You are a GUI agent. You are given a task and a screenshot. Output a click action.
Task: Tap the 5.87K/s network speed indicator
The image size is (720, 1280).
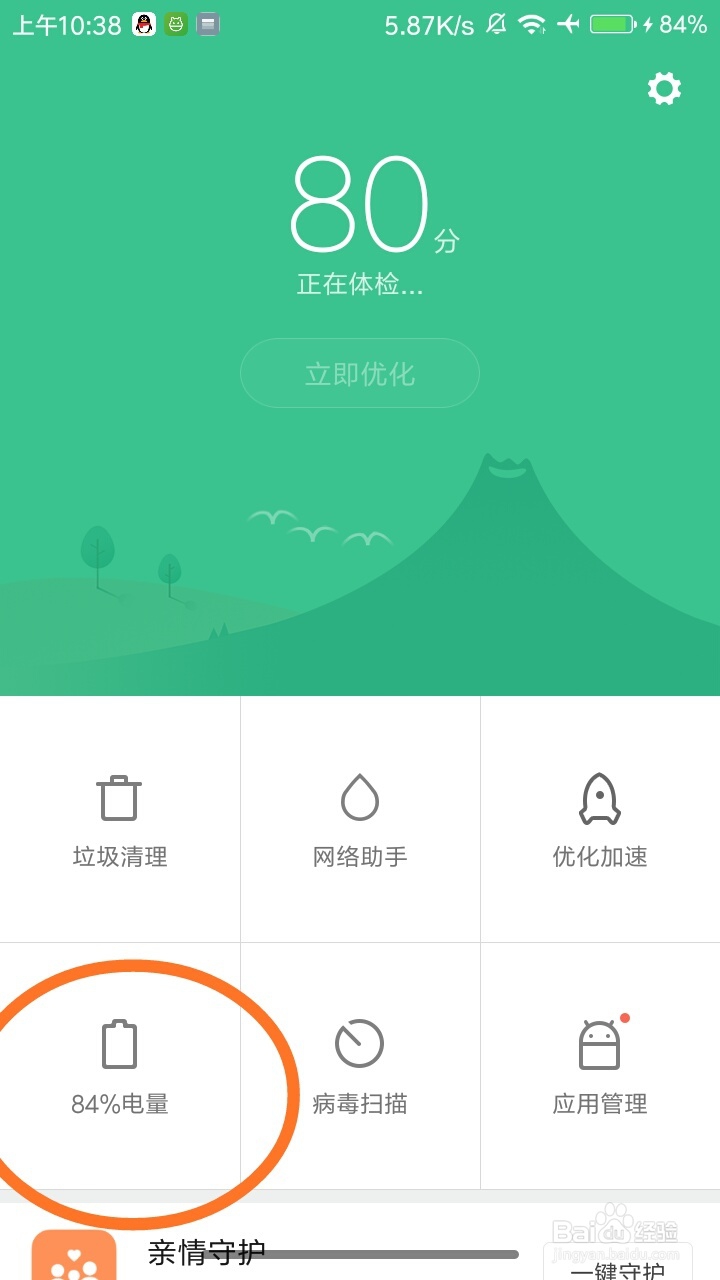pyautogui.click(x=430, y=24)
